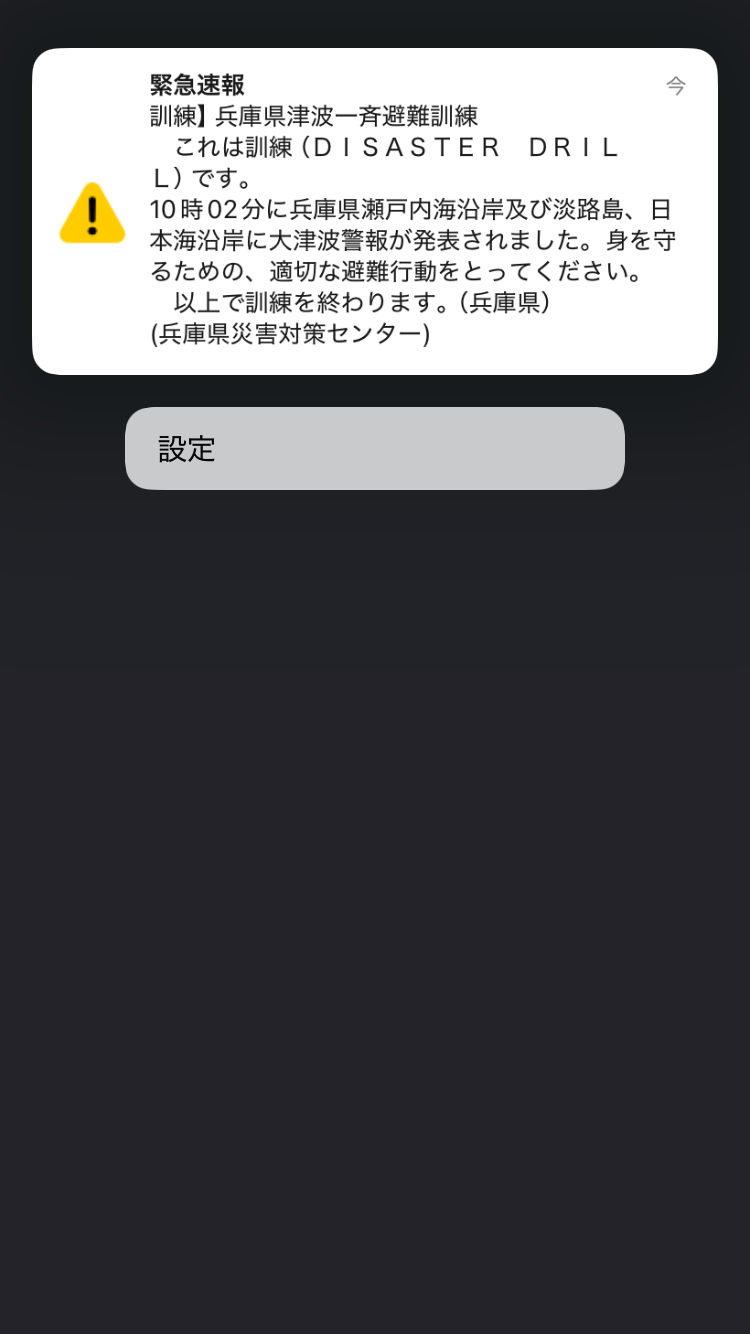Open the 緊急速報 tsunami drill notification
The width and height of the screenshot is (750, 1334).
374,212
